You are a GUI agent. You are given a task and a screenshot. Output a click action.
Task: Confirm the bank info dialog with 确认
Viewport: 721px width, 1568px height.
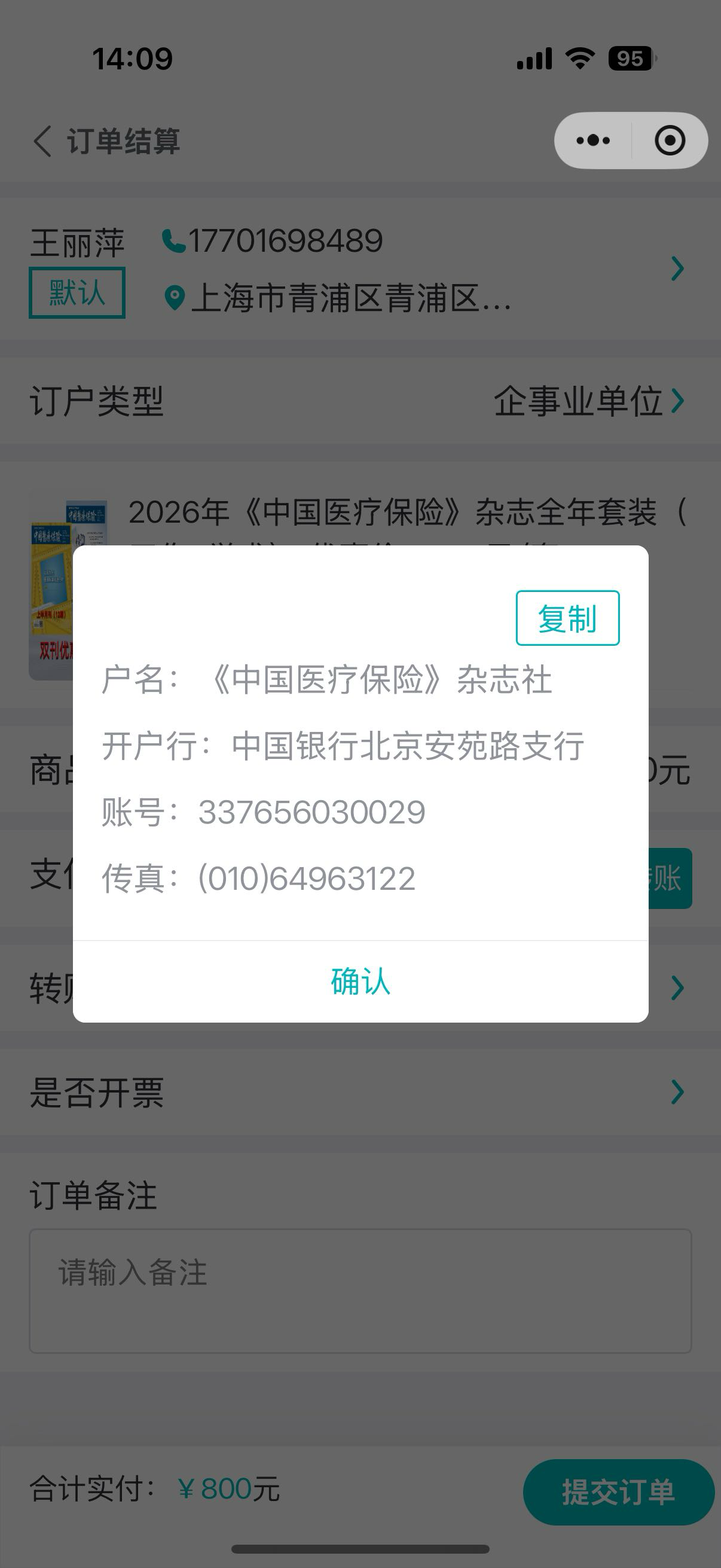[x=360, y=981]
